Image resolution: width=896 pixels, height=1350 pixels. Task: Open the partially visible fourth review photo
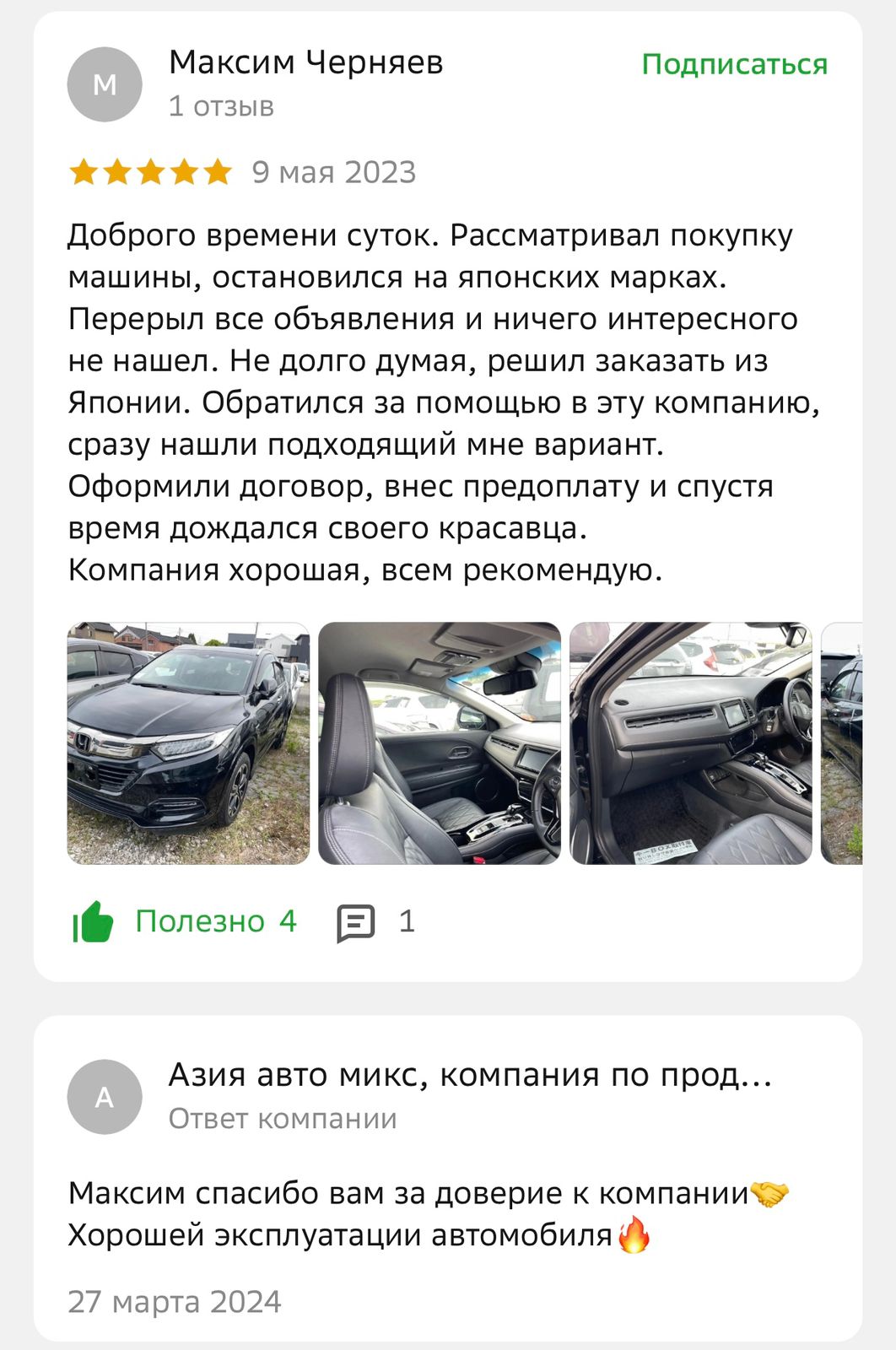coord(842,743)
